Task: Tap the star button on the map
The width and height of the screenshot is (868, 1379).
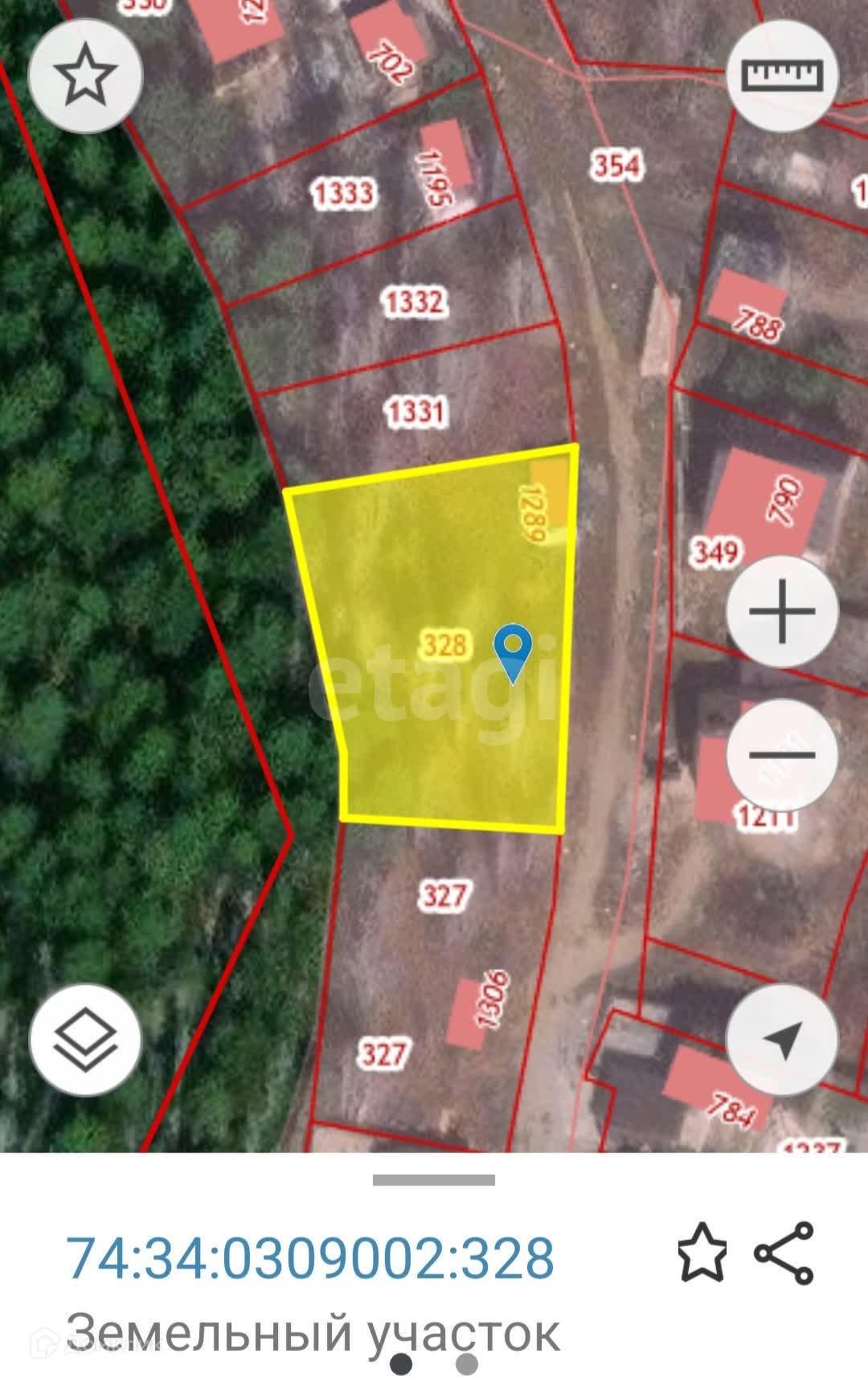Action: [85, 76]
